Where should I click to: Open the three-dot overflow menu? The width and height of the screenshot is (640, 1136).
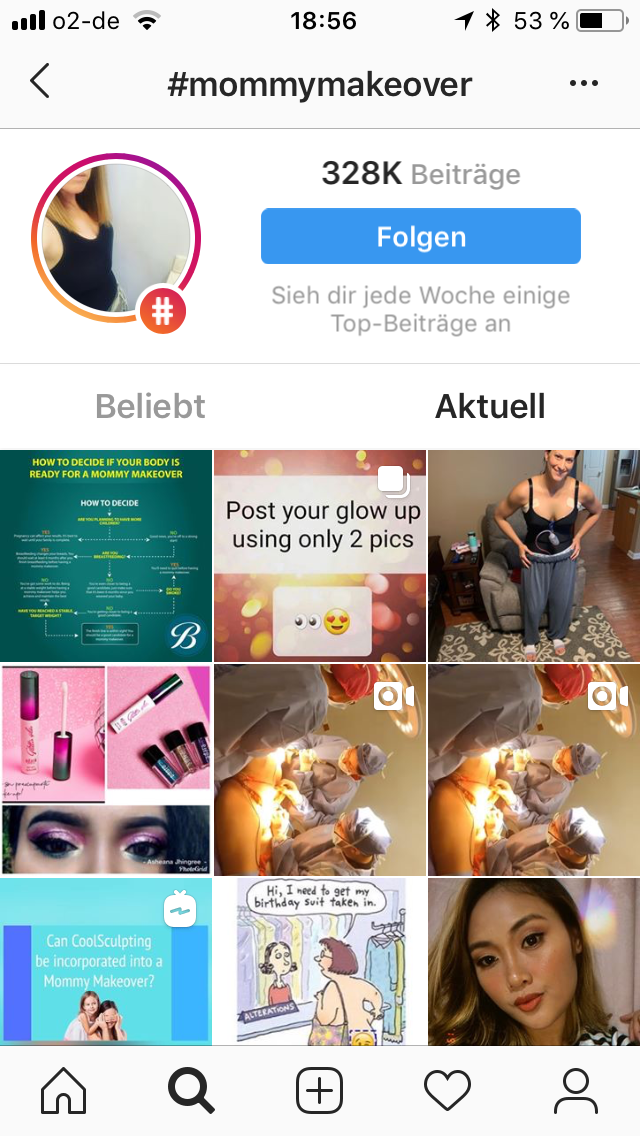tap(583, 83)
